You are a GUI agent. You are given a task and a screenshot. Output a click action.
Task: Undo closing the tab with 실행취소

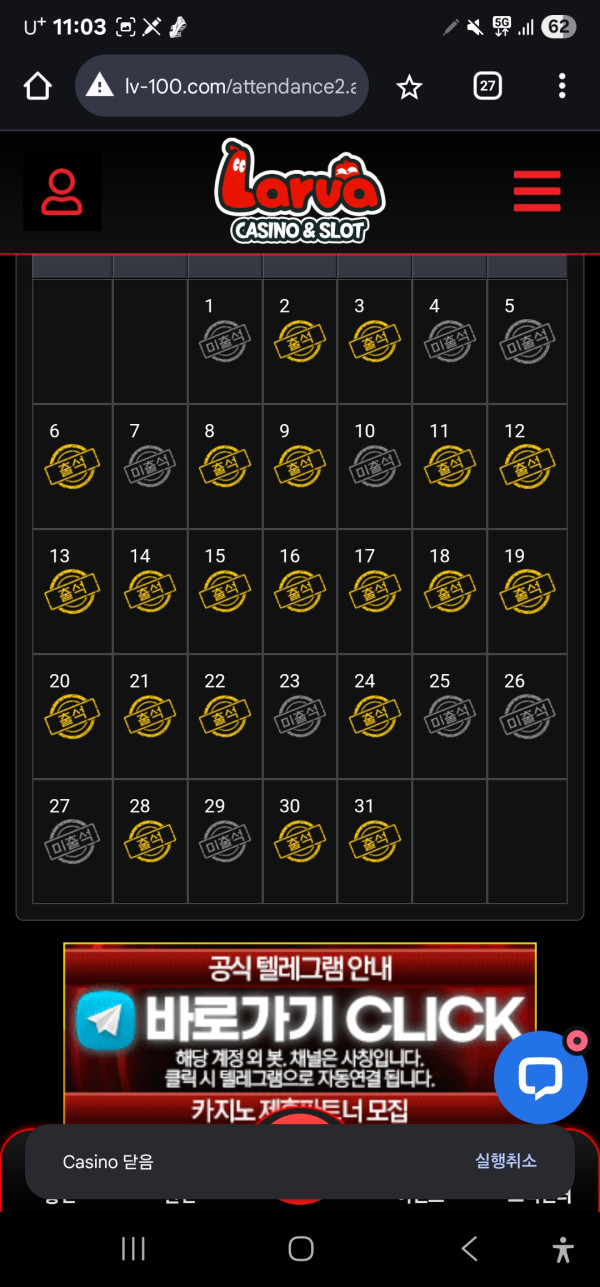point(506,1161)
